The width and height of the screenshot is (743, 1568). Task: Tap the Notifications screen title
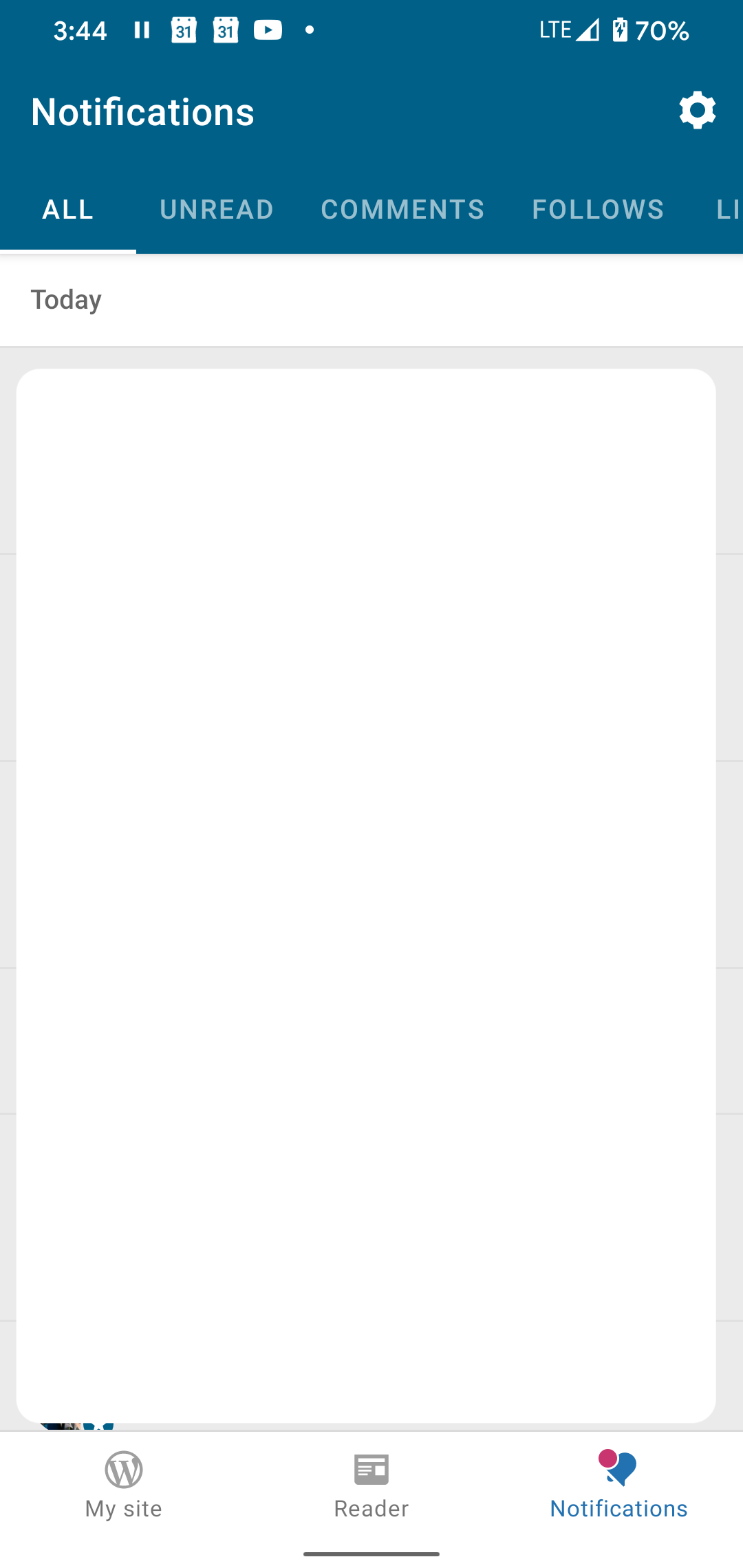click(x=143, y=111)
